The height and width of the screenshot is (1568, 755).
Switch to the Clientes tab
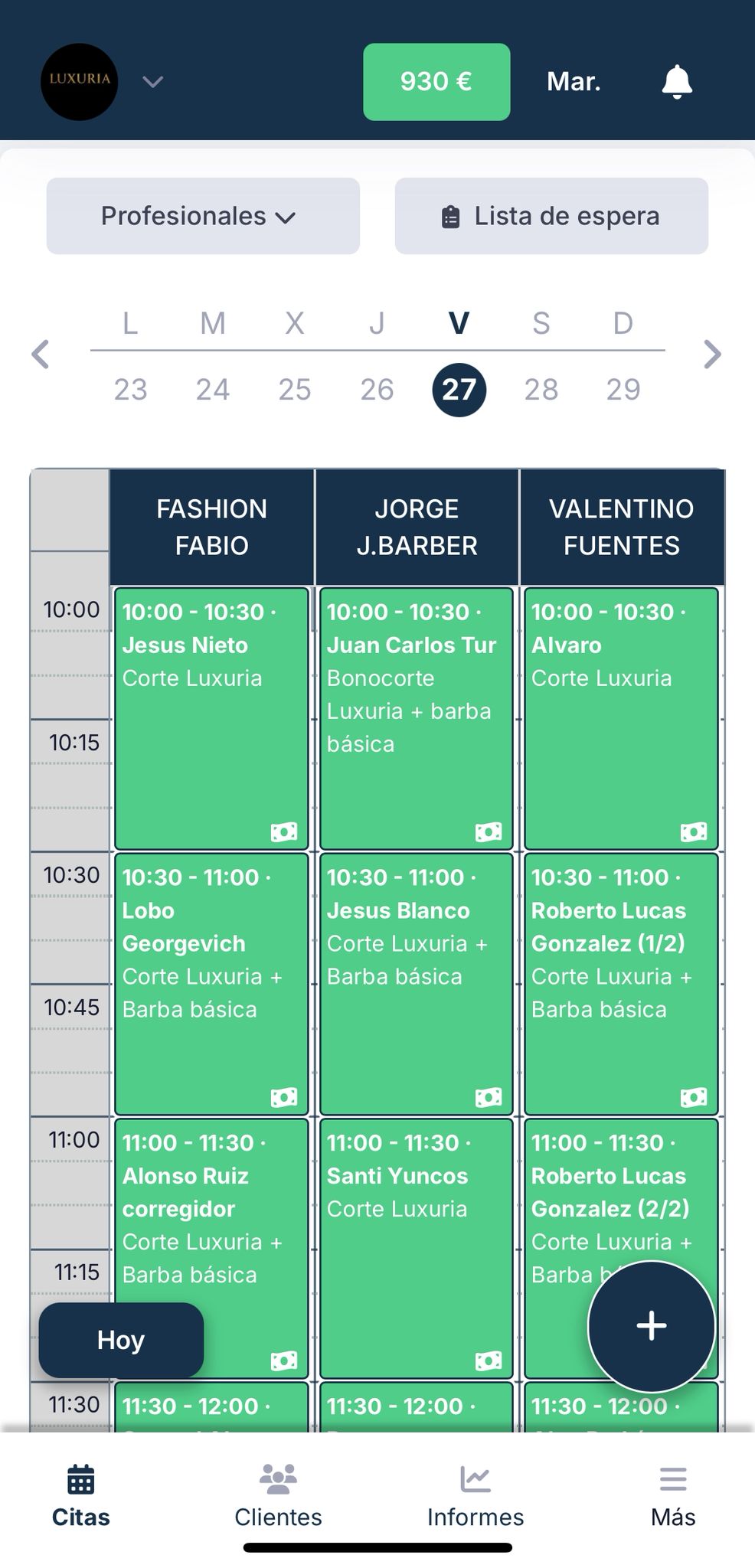point(278,1496)
